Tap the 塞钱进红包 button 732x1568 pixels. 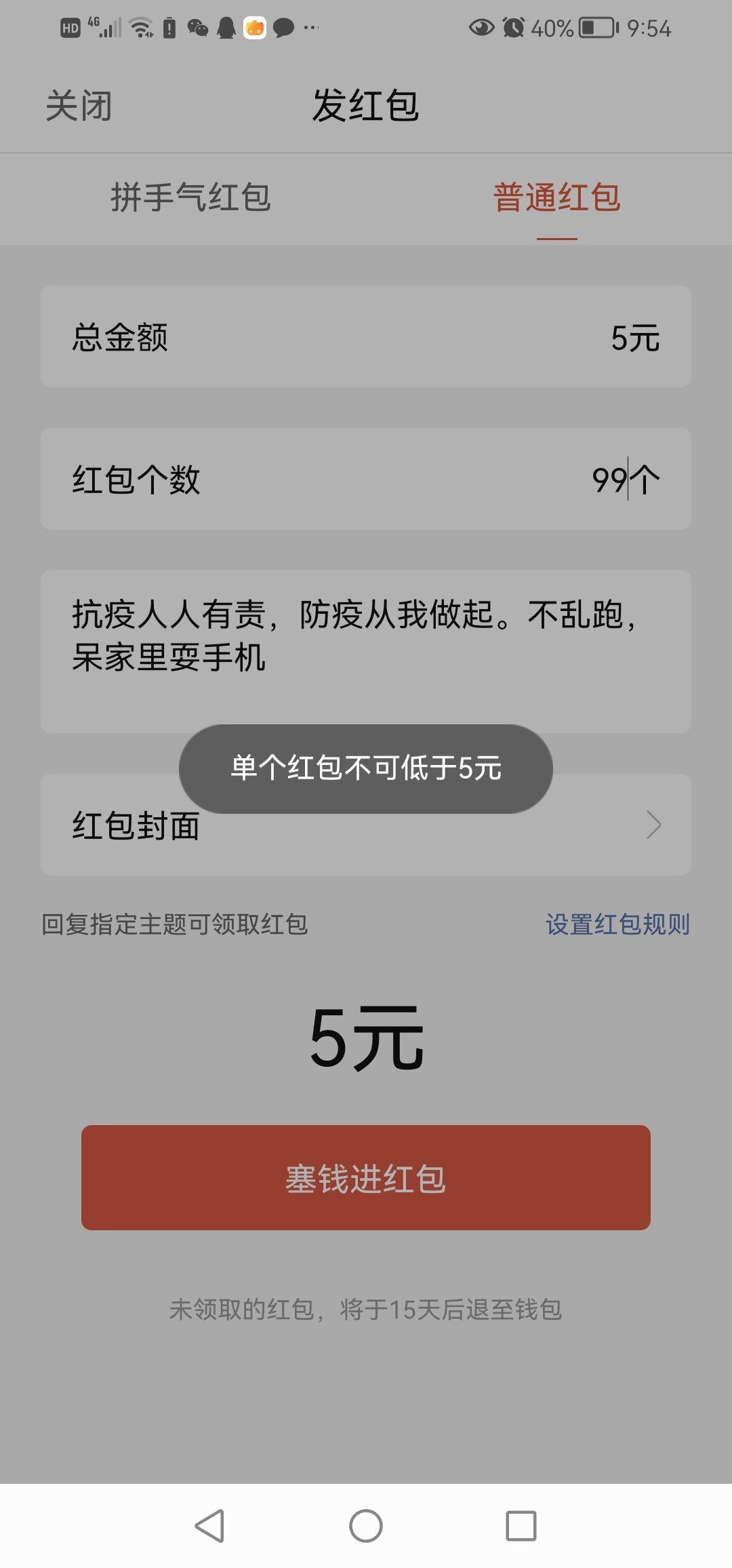tap(366, 1178)
